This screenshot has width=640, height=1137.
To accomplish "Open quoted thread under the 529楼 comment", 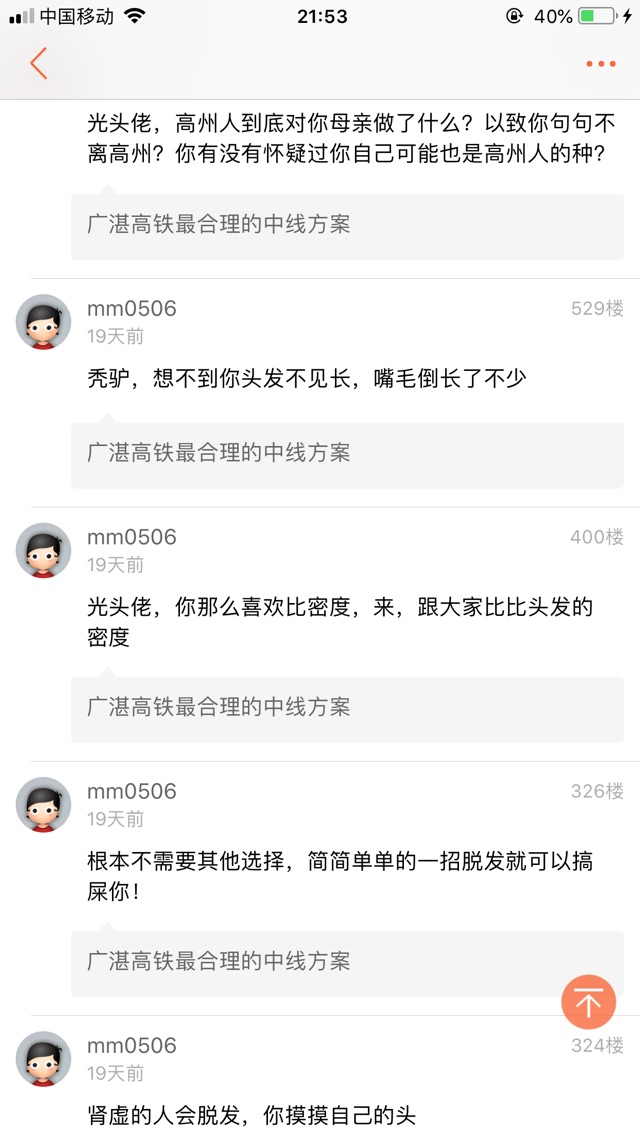I will [347, 454].
